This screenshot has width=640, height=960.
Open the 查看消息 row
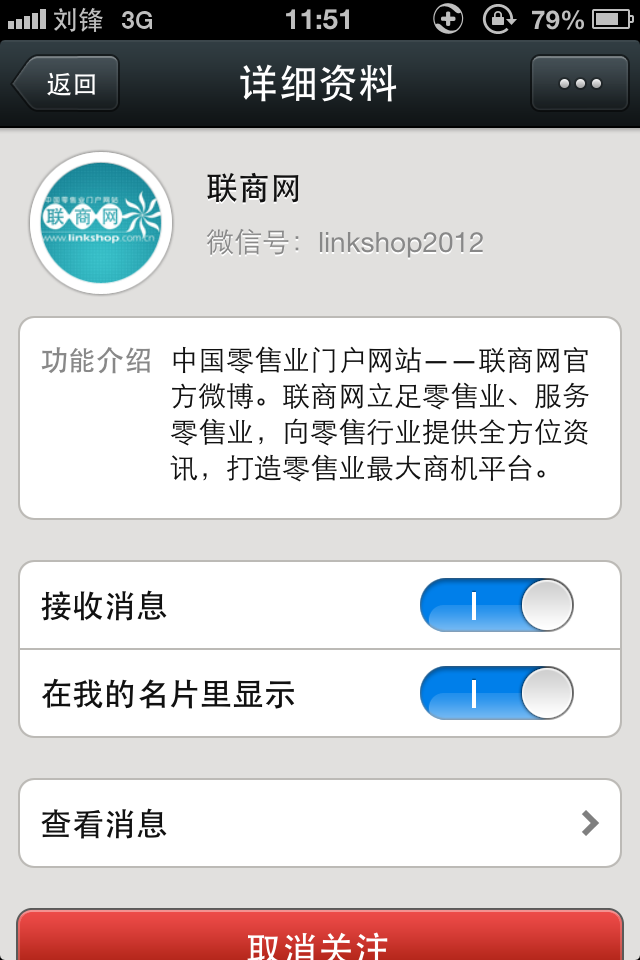tap(320, 824)
